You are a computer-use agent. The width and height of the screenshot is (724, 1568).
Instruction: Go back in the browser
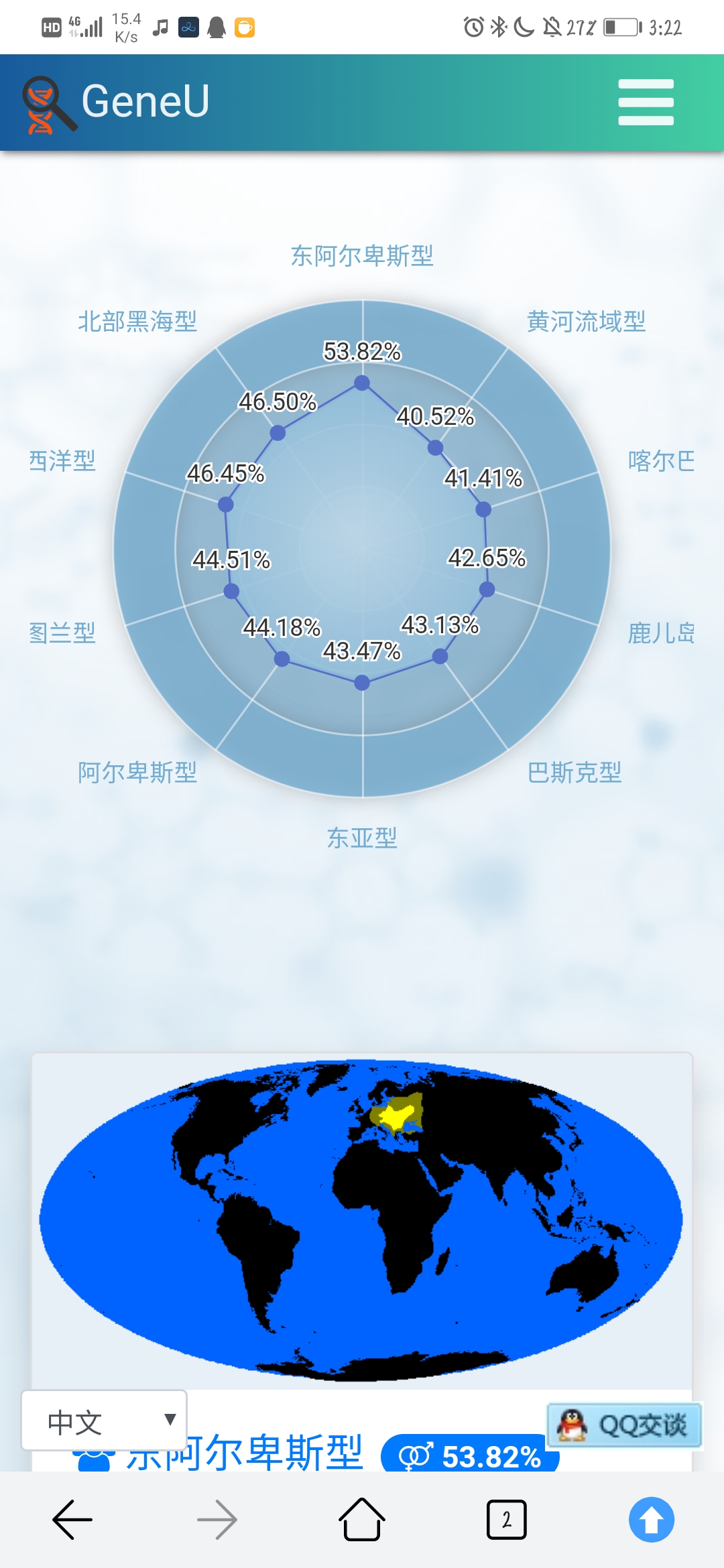pos(72,1520)
